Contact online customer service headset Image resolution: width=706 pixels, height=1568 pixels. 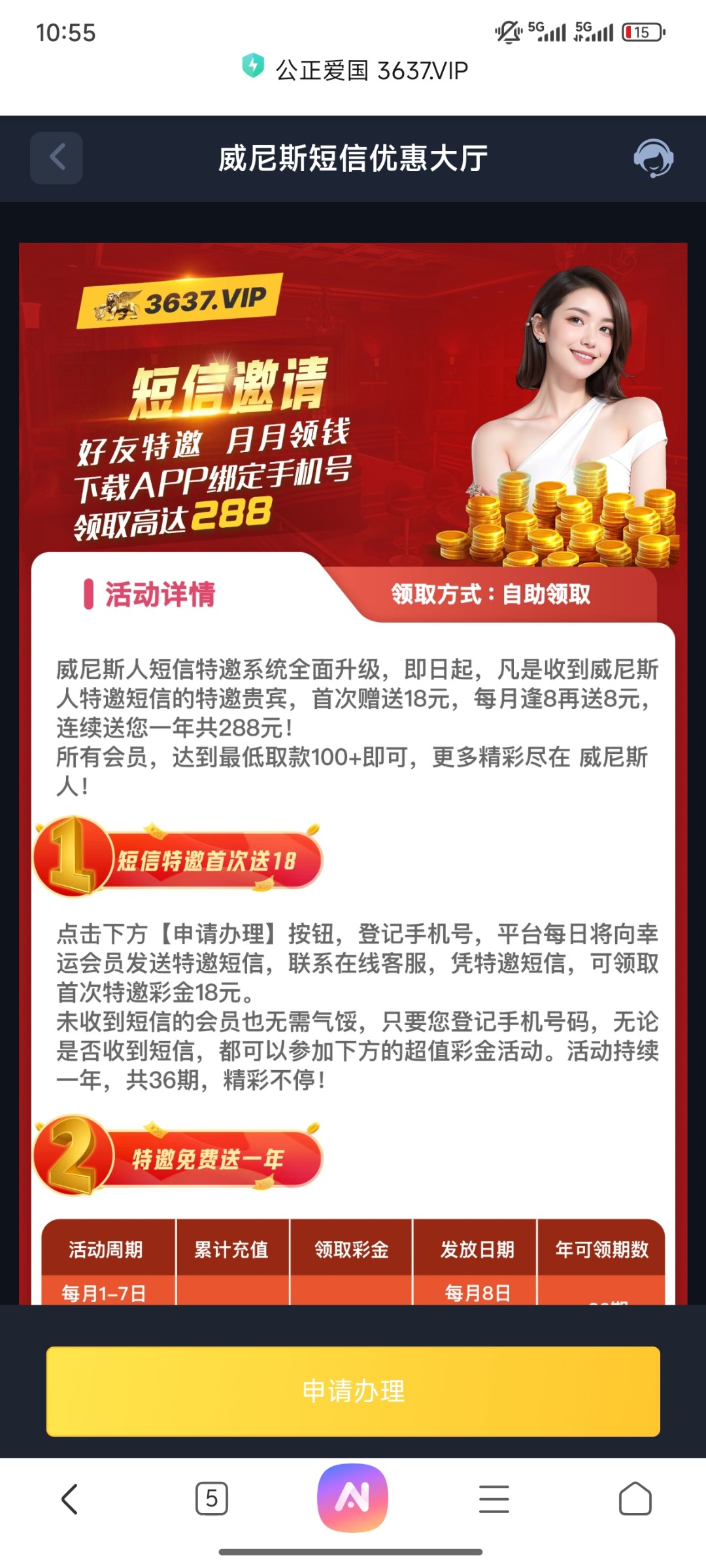click(x=653, y=158)
